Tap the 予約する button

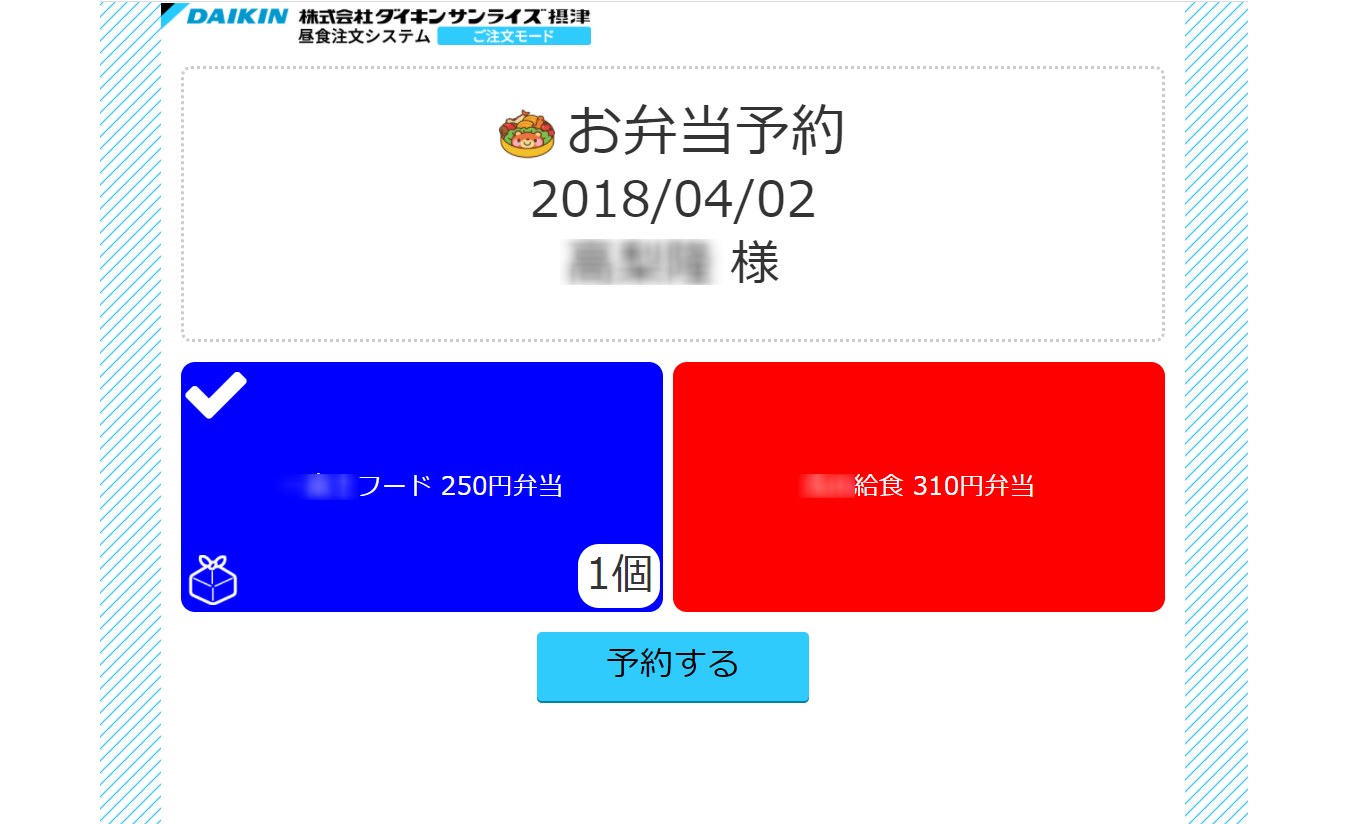[x=672, y=666]
